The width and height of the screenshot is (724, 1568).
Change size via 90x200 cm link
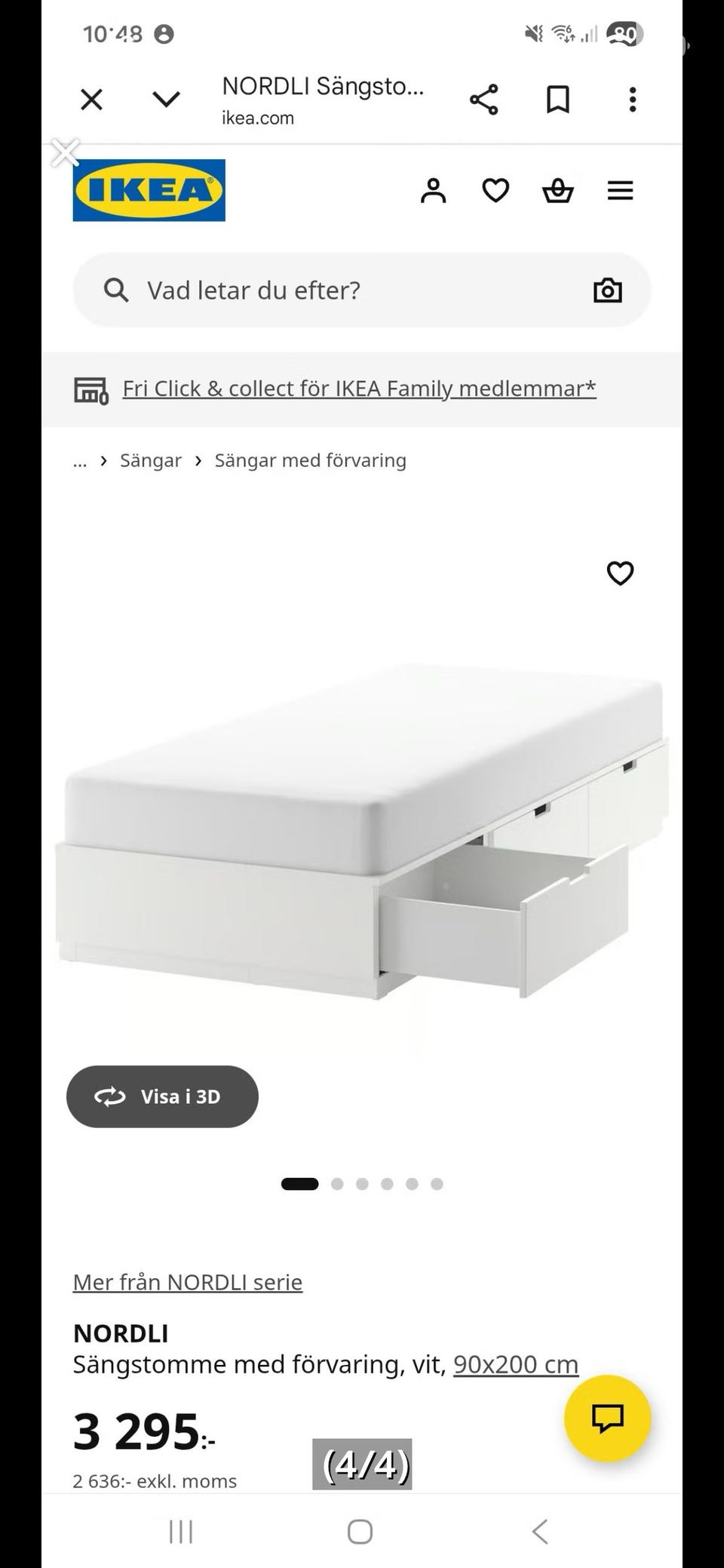[516, 1364]
